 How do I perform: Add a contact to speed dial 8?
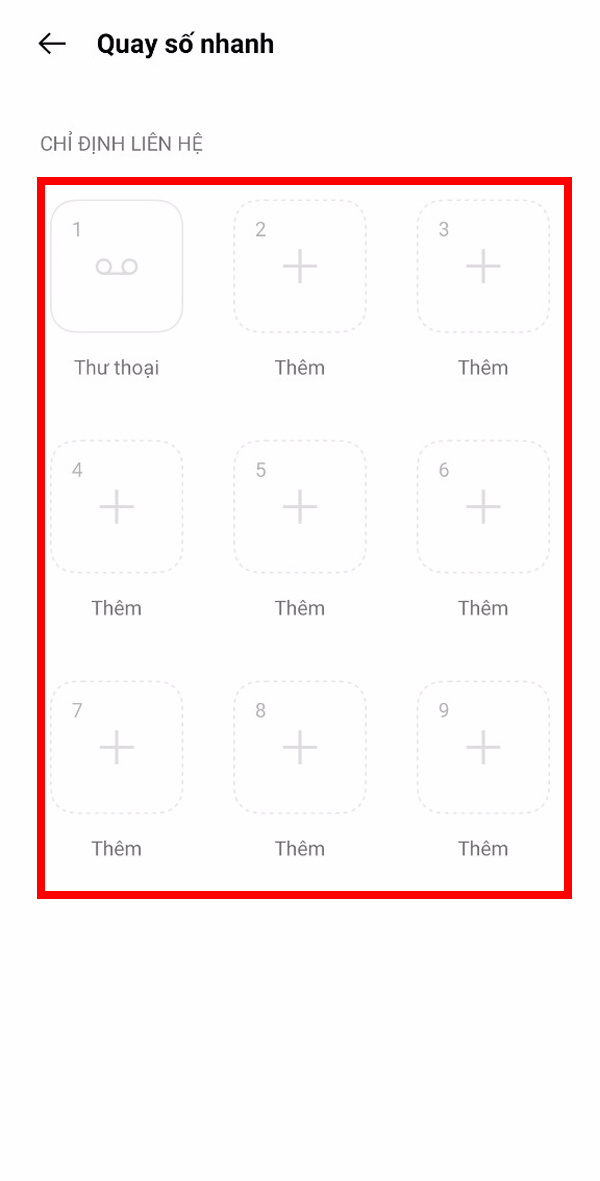click(300, 747)
